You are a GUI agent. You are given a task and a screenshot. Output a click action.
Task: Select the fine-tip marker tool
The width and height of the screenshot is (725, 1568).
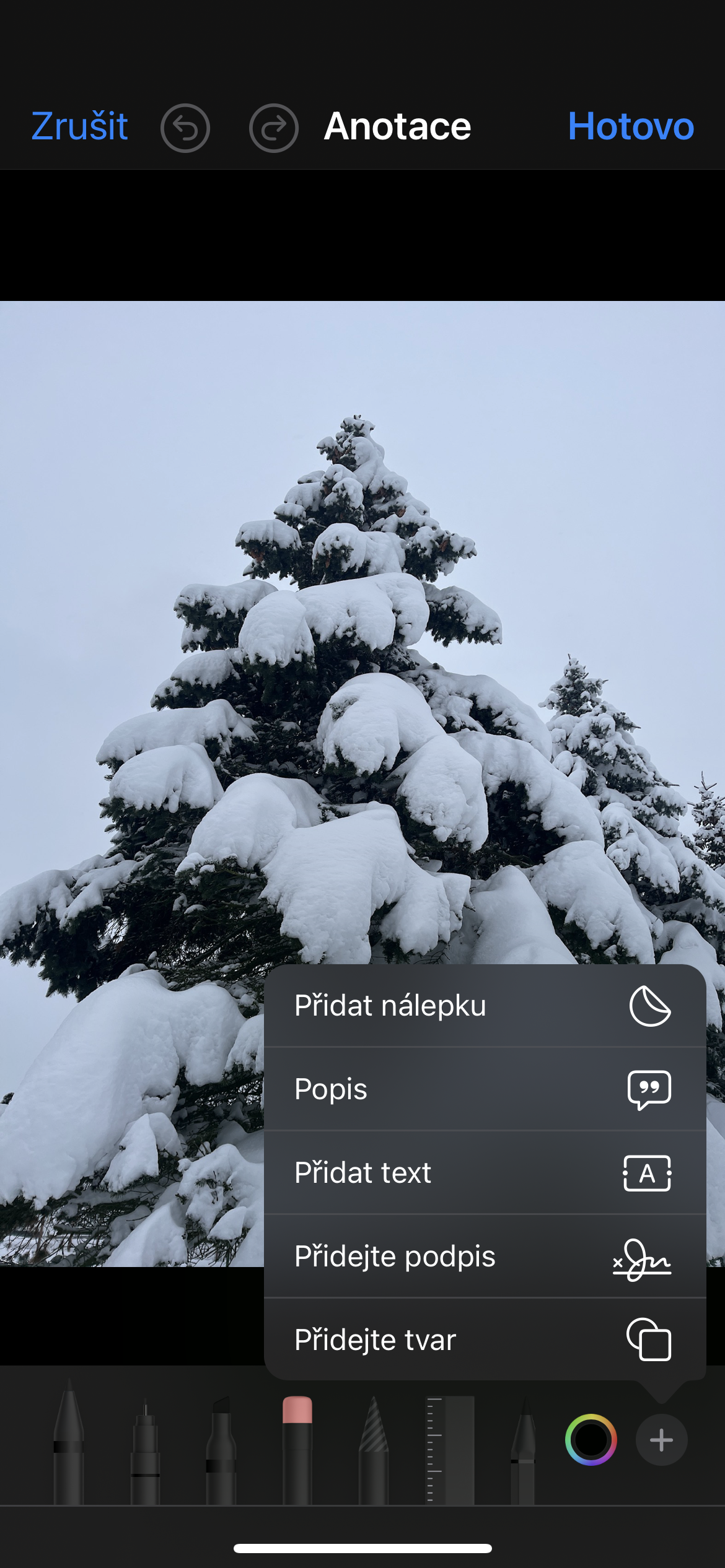coord(145,1449)
